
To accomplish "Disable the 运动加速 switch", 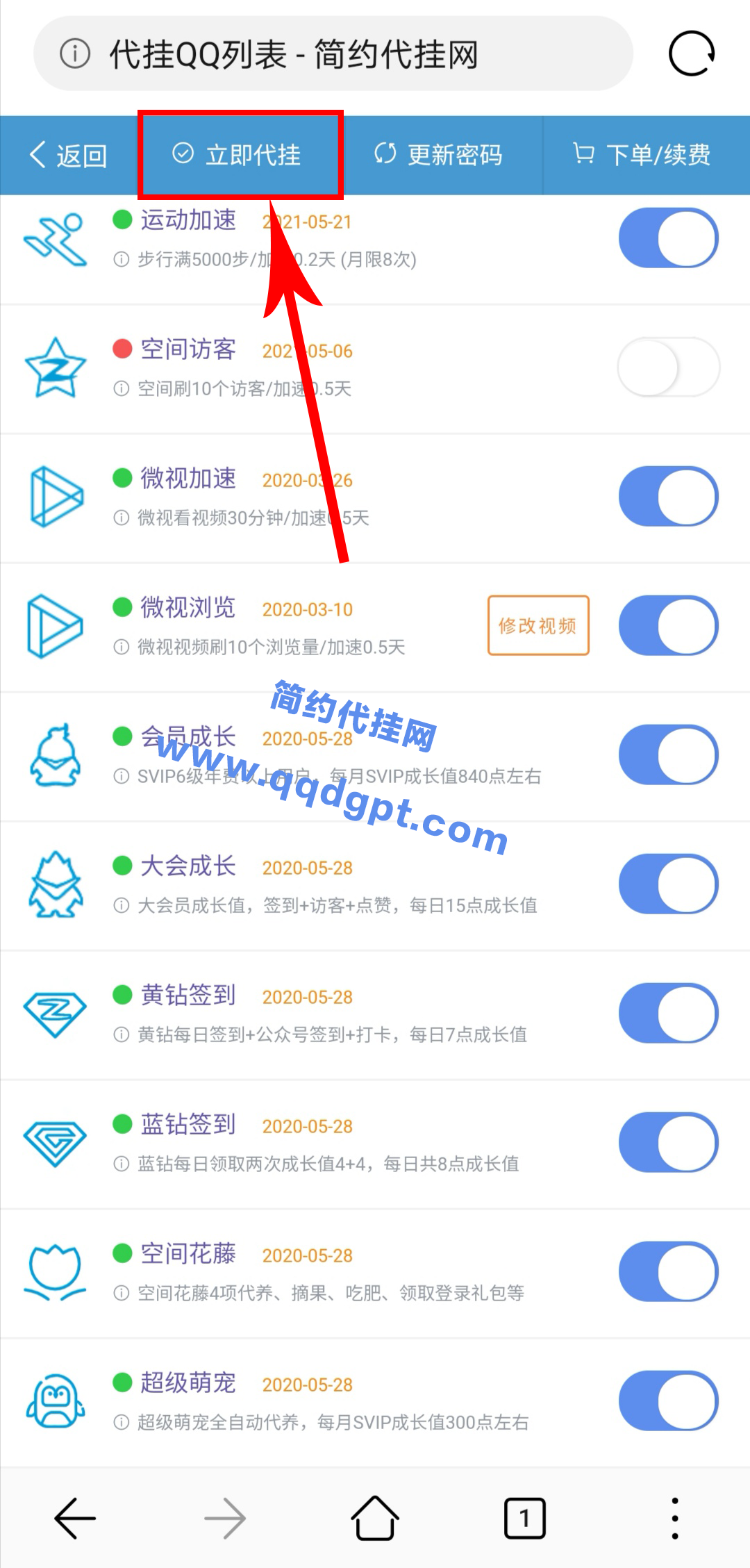I will coord(669,238).
